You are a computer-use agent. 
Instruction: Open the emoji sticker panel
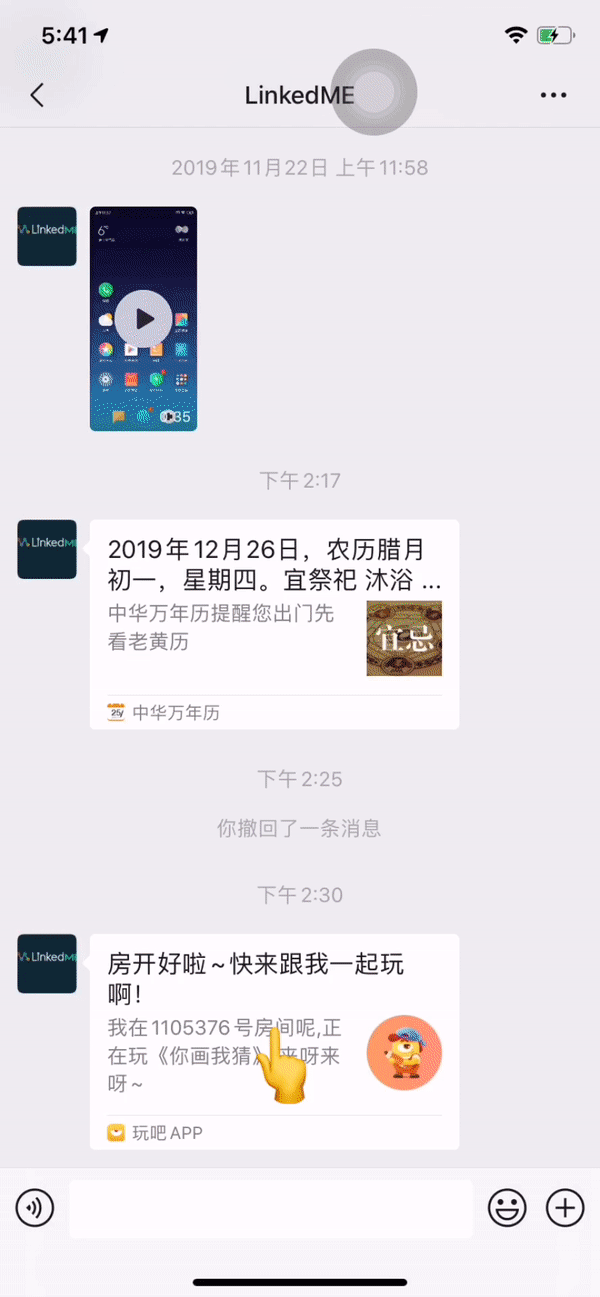(x=507, y=1209)
